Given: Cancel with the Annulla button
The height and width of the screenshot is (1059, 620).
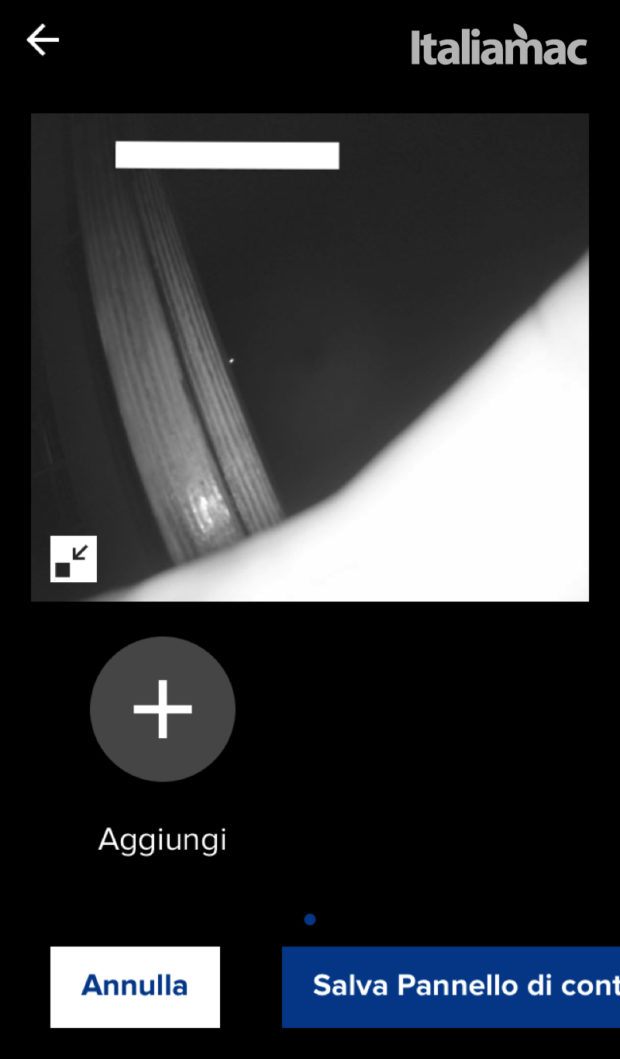Looking at the screenshot, I should 135,986.
